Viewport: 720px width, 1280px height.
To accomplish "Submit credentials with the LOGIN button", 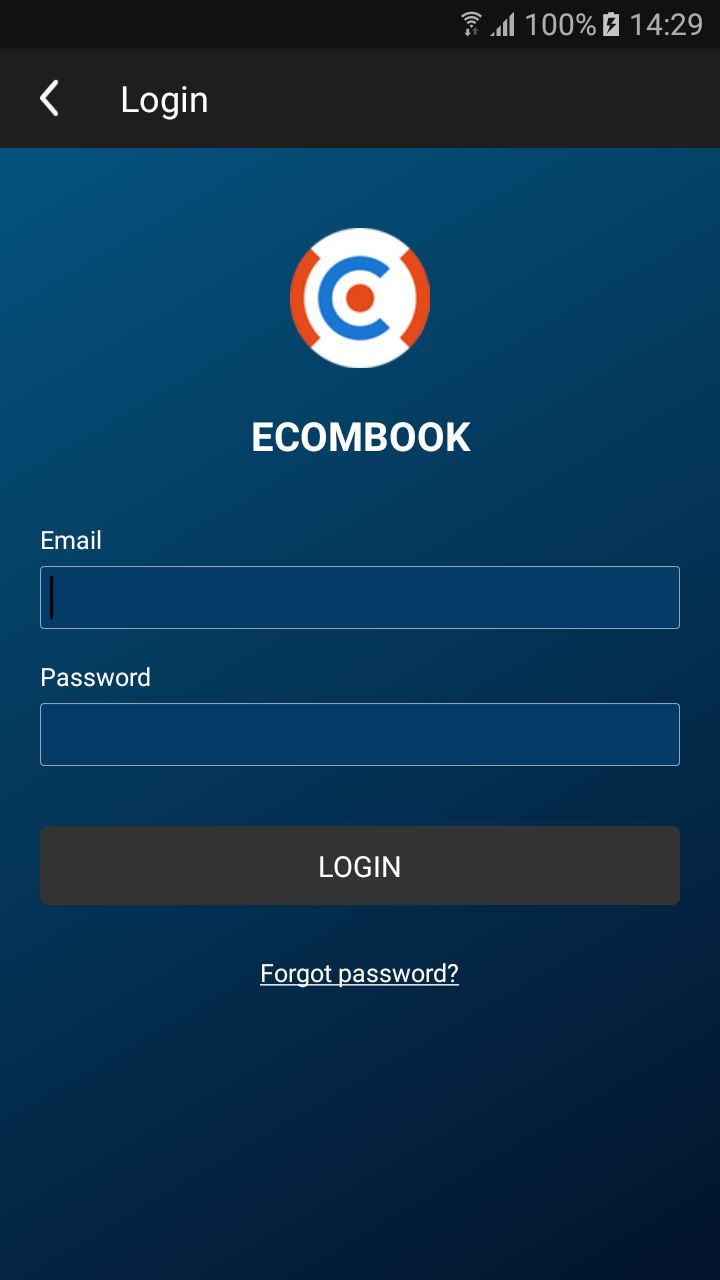I will tap(360, 866).
